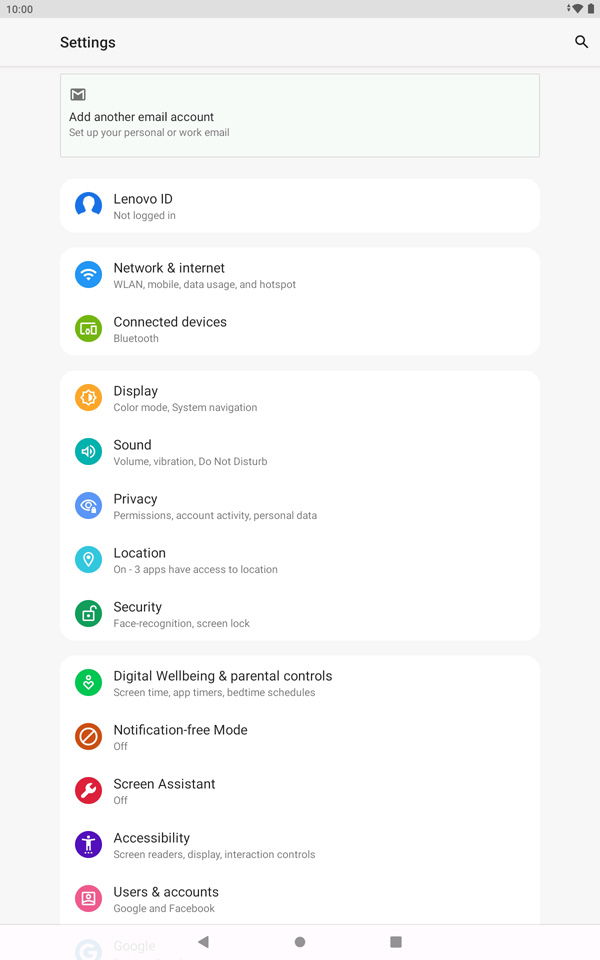Go back using the navigation bar
The image size is (600, 960).
pyautogui.click(x=204, y=942)
